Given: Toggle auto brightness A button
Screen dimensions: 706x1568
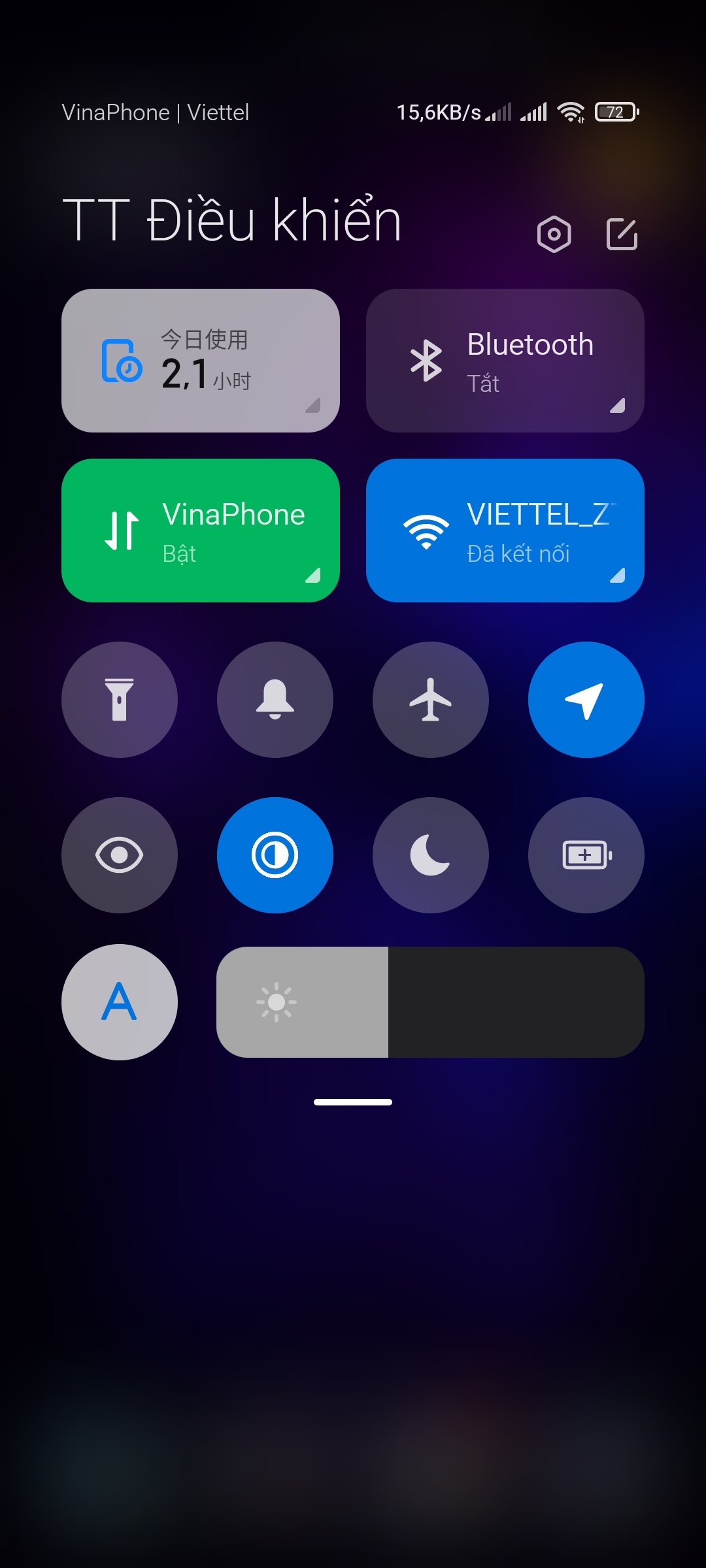Looking at the screenshot, I should pyautogui.click(x=120, y=1002).
